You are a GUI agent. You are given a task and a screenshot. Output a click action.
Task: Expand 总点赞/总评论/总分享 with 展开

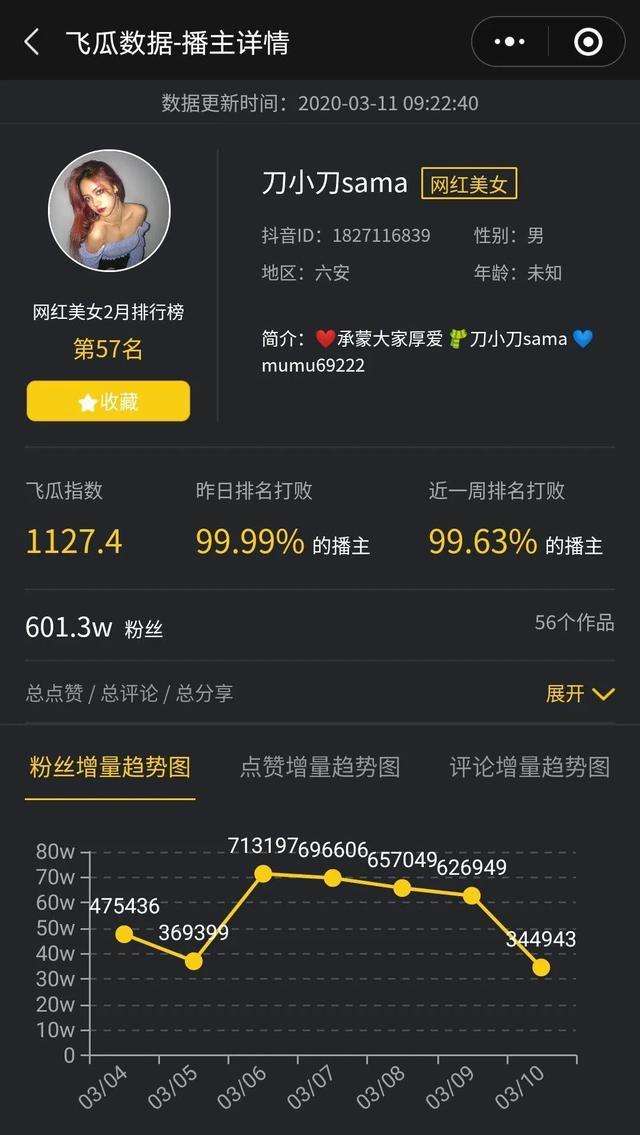click(x=580, y=693)
